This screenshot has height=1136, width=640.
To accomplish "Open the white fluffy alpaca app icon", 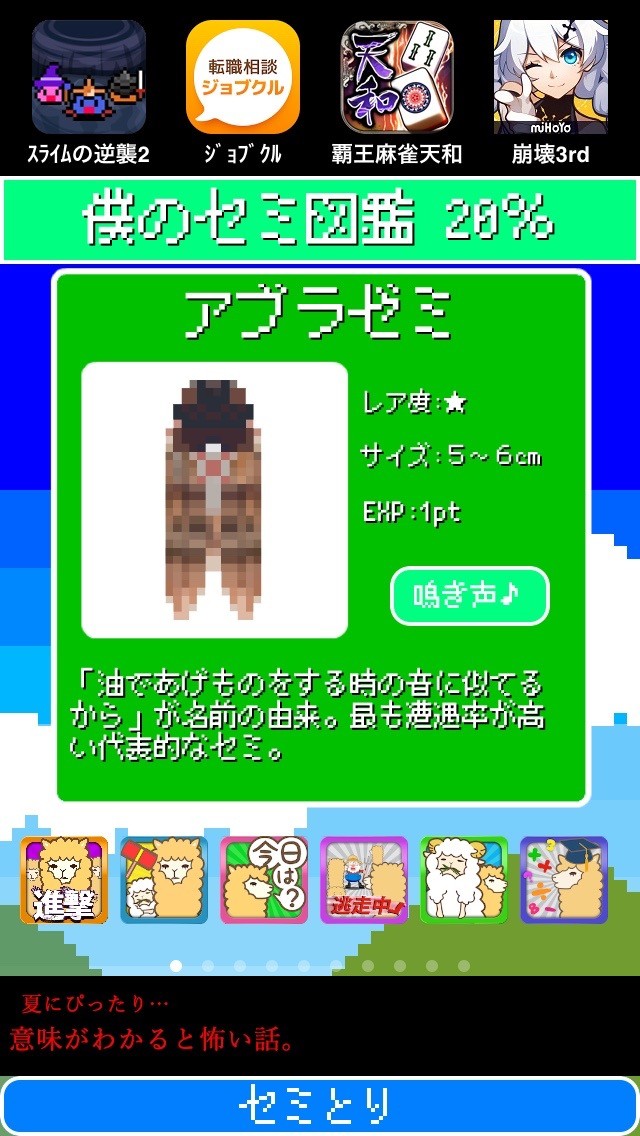I will (x=464, y=880).
